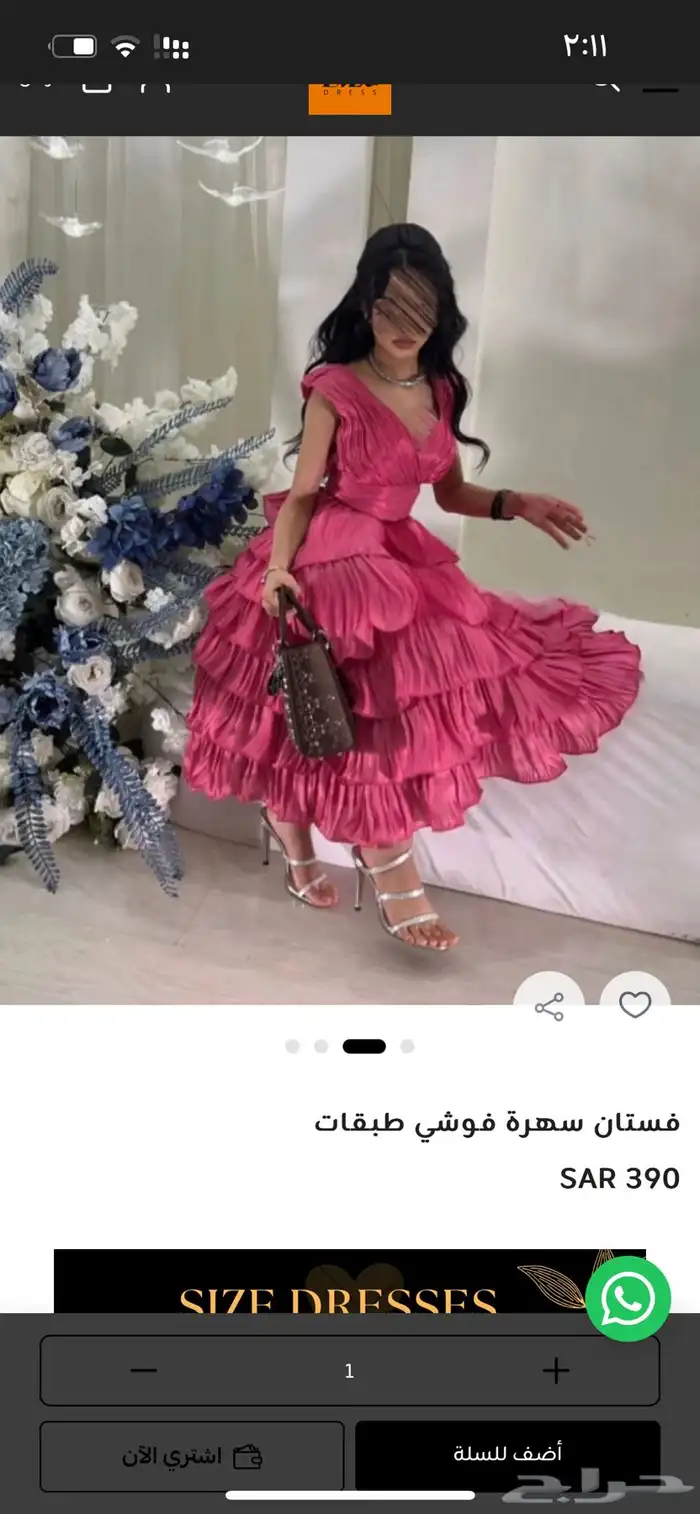Open the size dresses chart banner

(350, 1281)
